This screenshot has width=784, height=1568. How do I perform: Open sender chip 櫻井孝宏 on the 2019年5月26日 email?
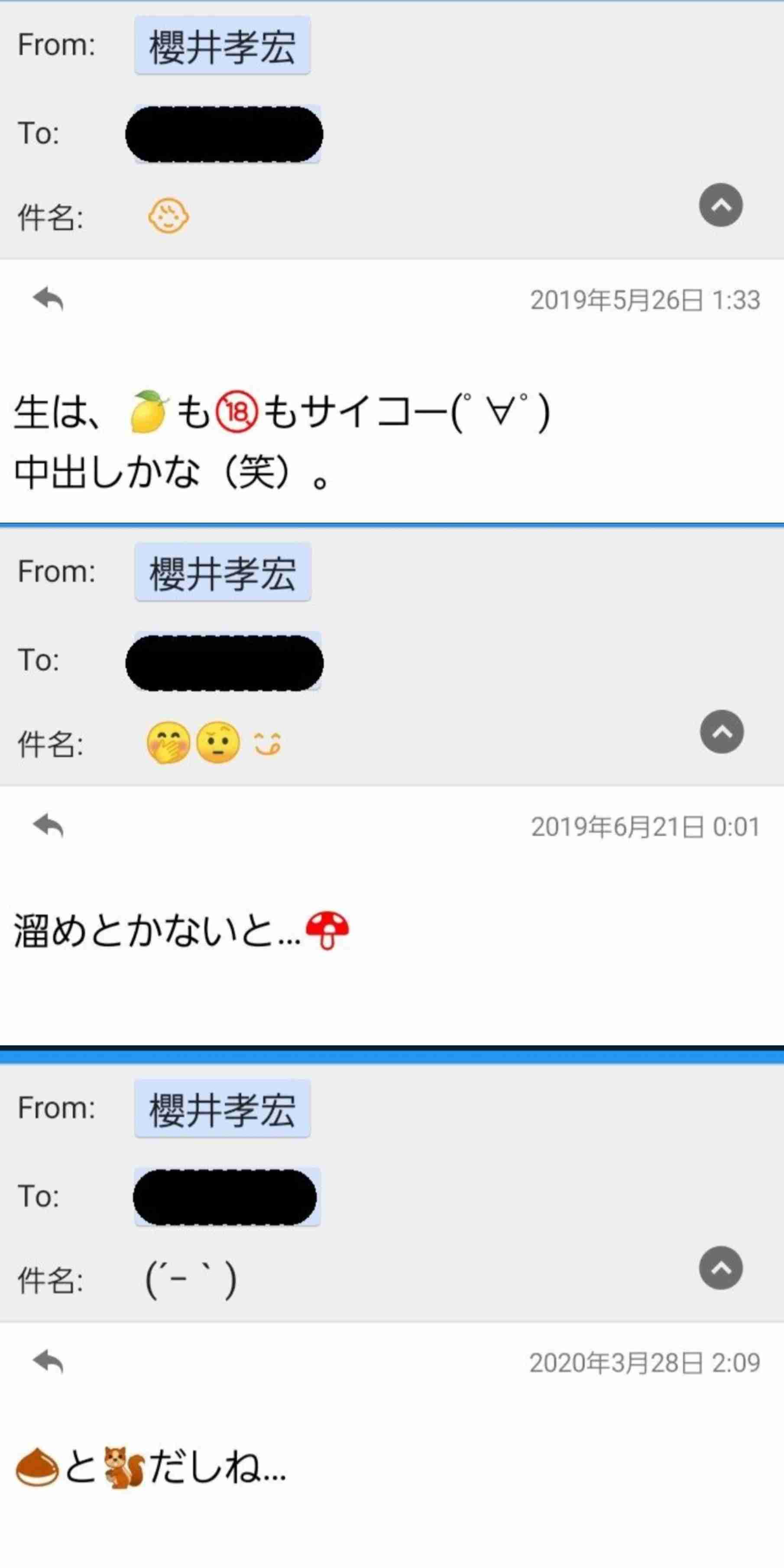(223, 46)
